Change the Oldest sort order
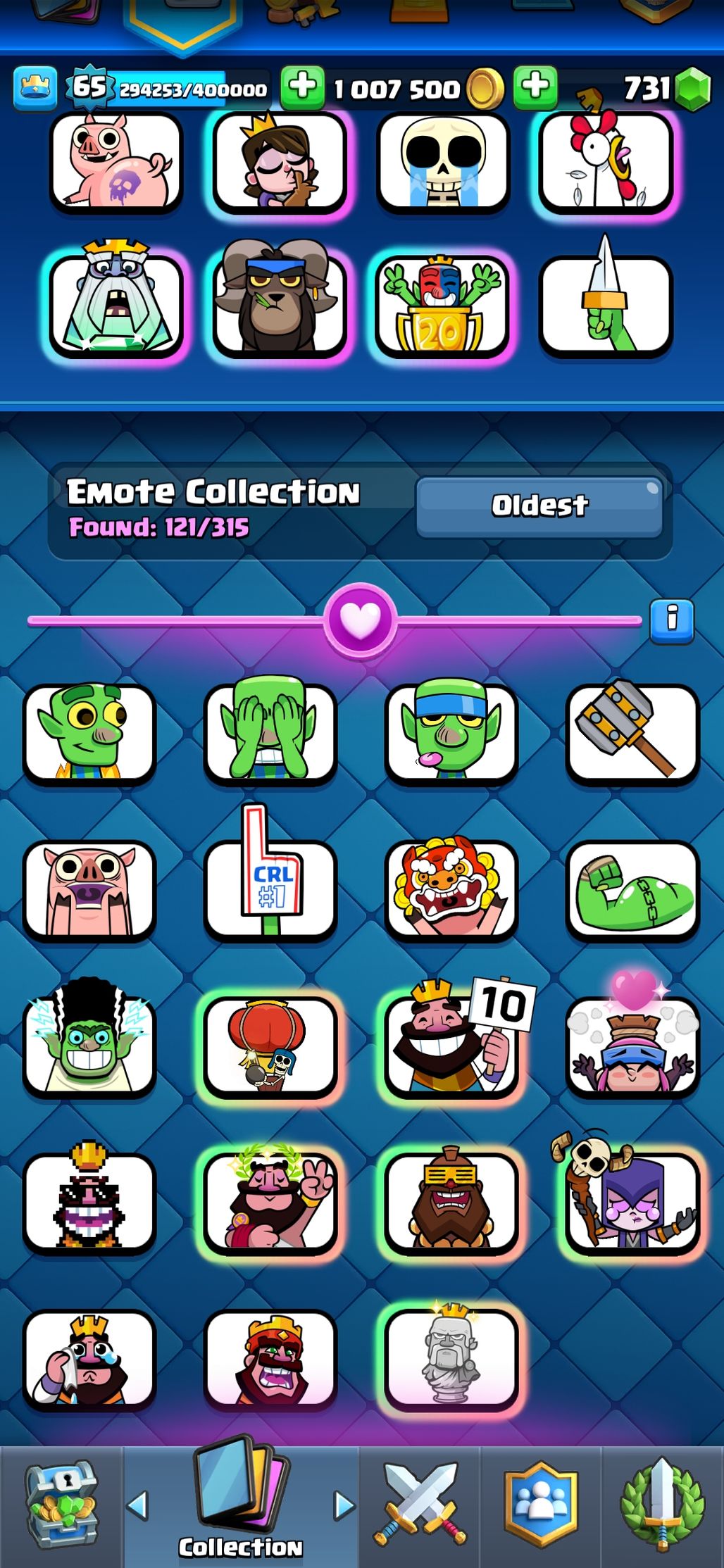Image resolution: width=724 pixels, height=1568 pixels. point(539,506)
